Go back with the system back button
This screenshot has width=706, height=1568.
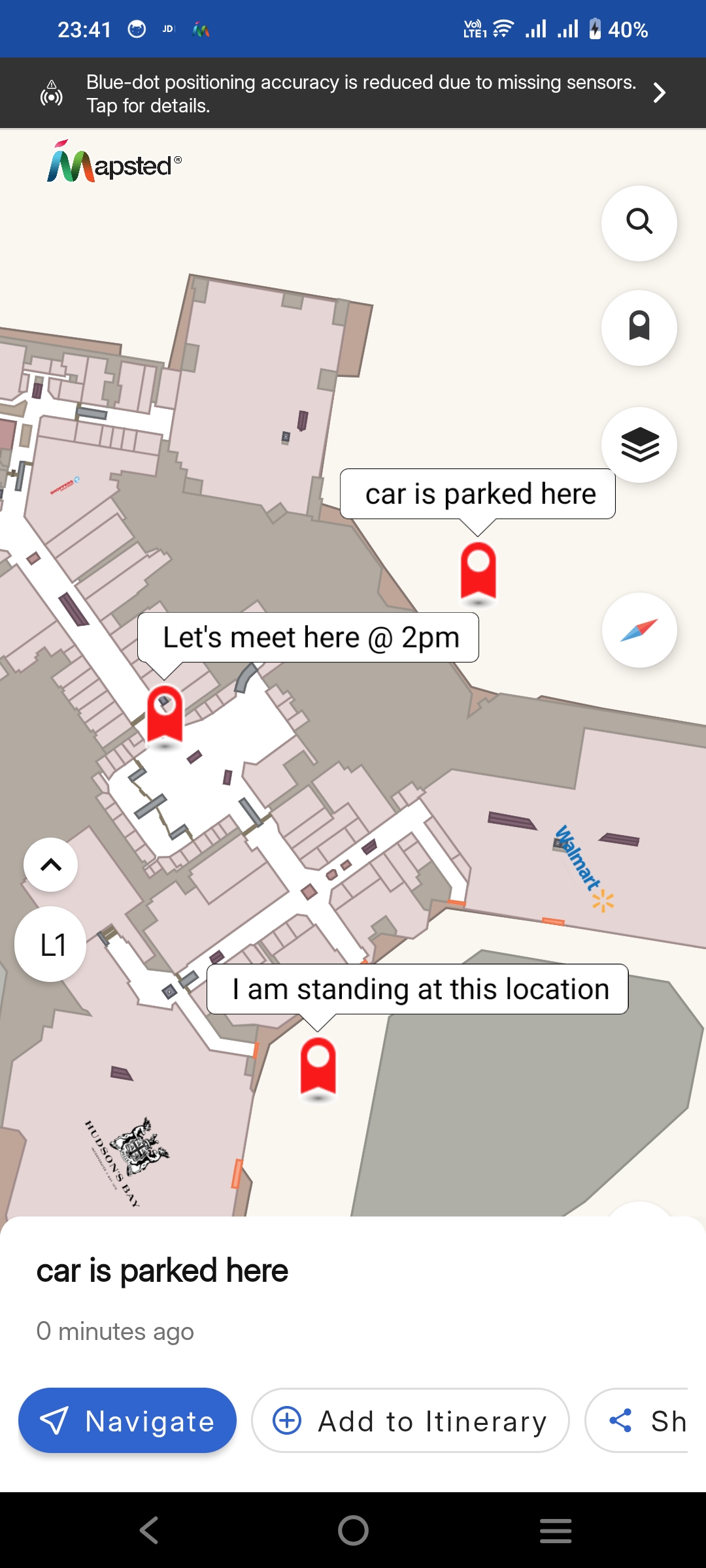149,1530
